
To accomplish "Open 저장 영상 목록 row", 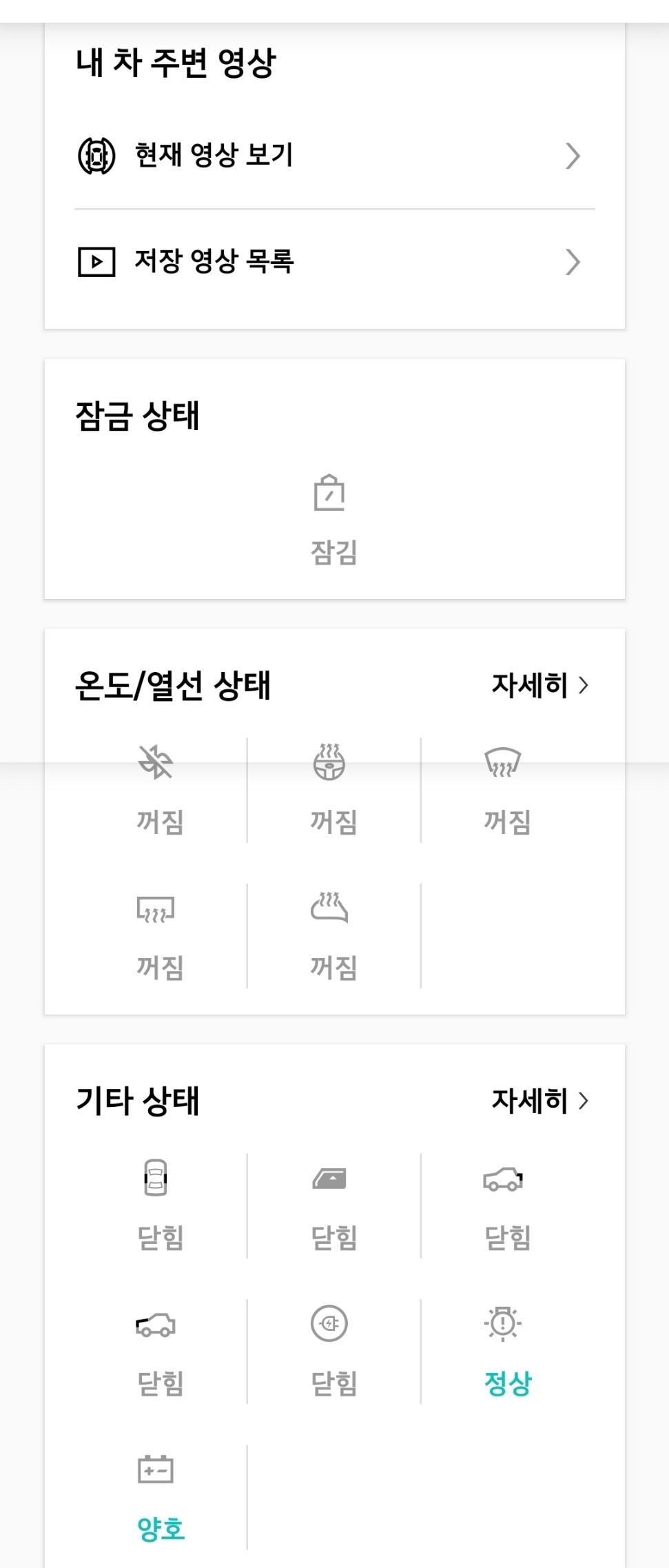I will (334, 262).
